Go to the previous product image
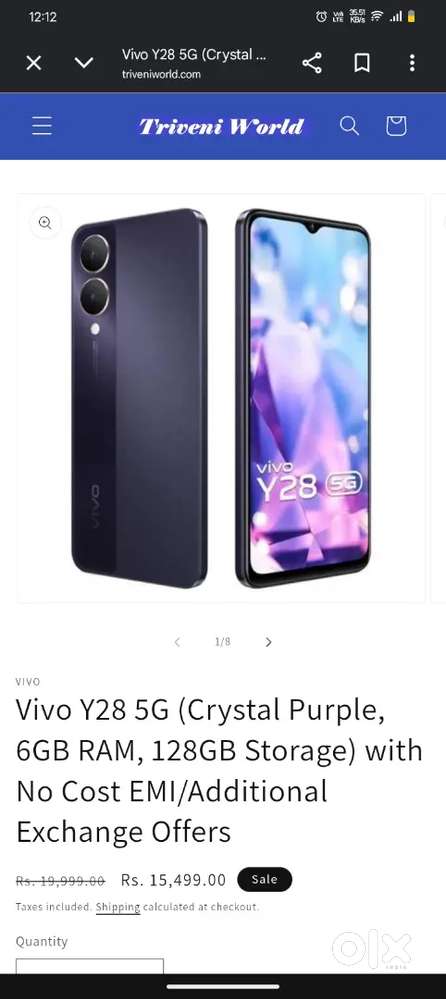446x999 pixels. tap(177, 642)
